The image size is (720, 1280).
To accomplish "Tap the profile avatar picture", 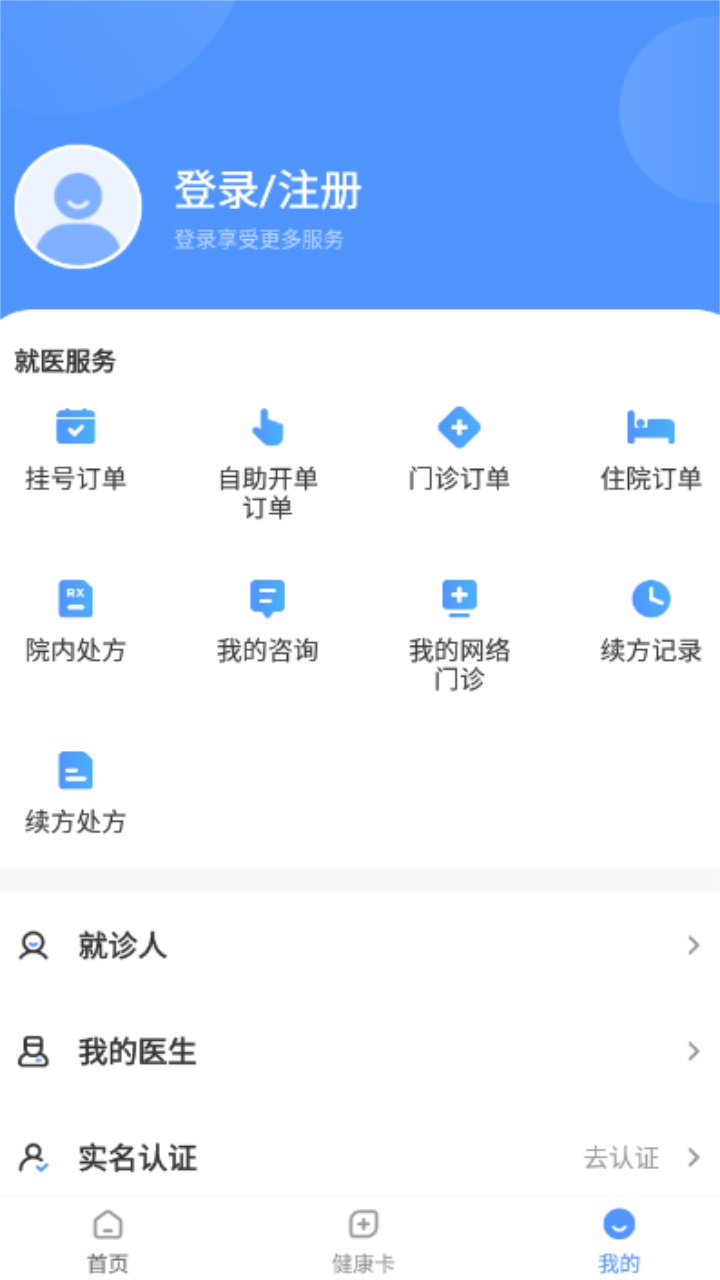I will pyautogui.click(x=78, y=207).
